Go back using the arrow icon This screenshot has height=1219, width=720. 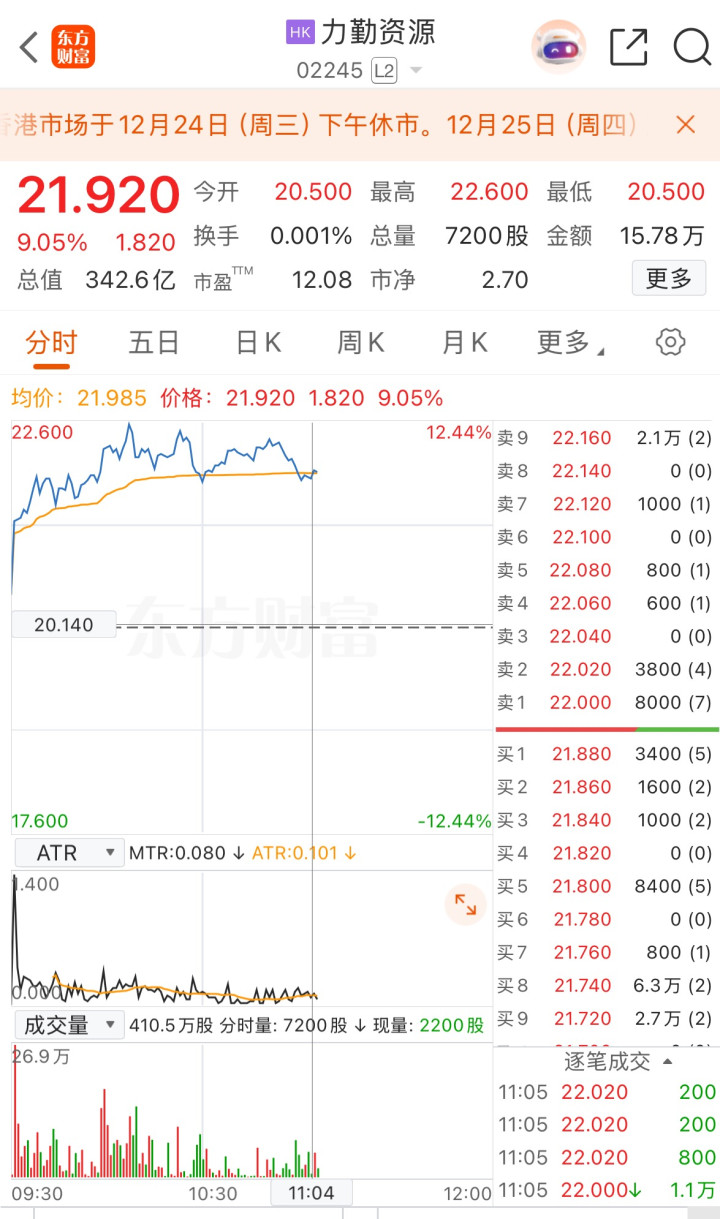[29, 47]
